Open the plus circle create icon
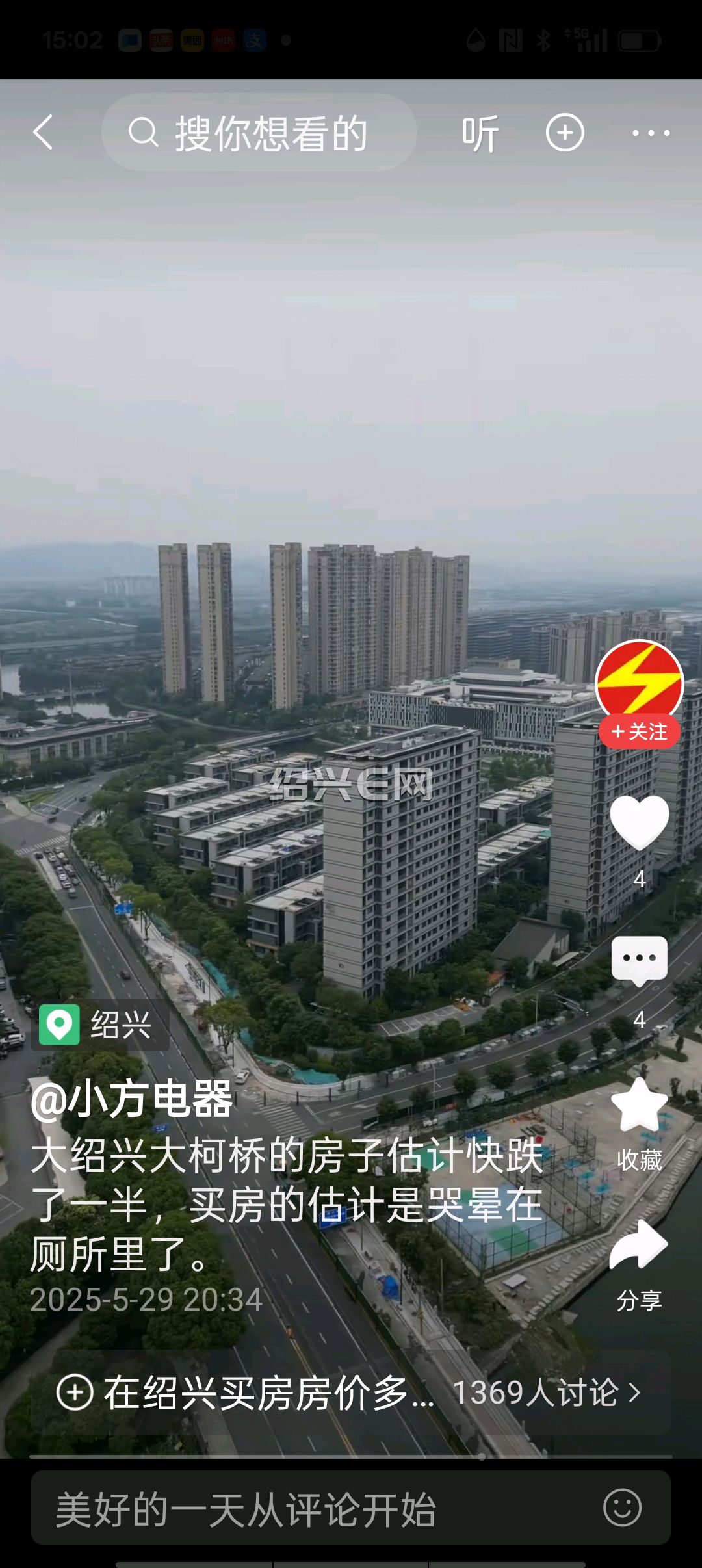702x1568 pixels. click(565, 133)
